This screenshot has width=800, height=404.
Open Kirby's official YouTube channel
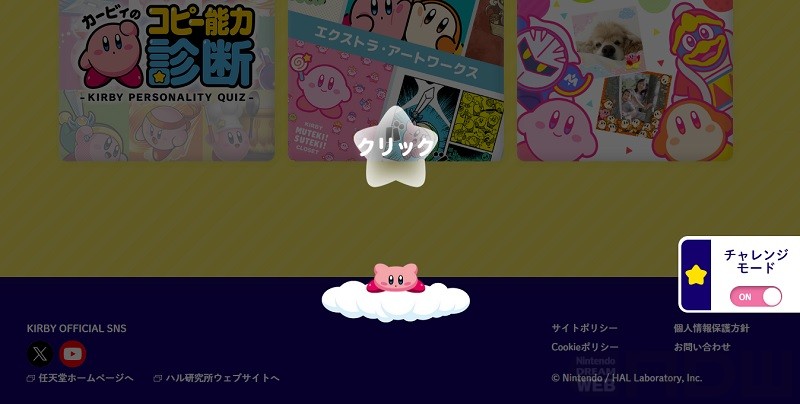(72, 353)
